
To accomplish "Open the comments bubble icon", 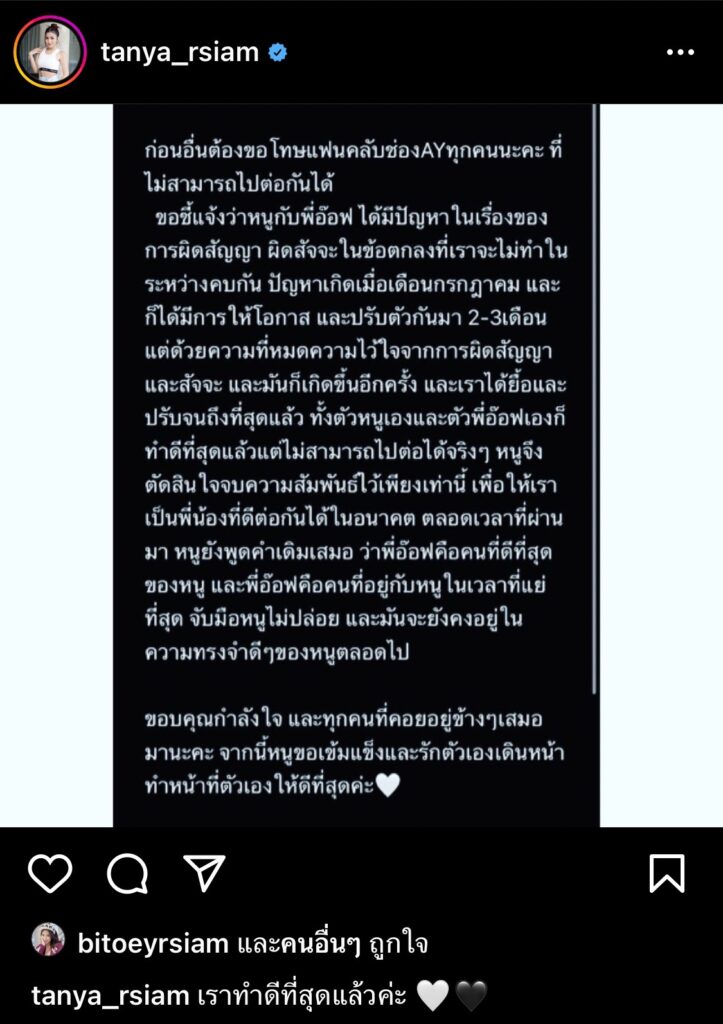I will 127,874.
